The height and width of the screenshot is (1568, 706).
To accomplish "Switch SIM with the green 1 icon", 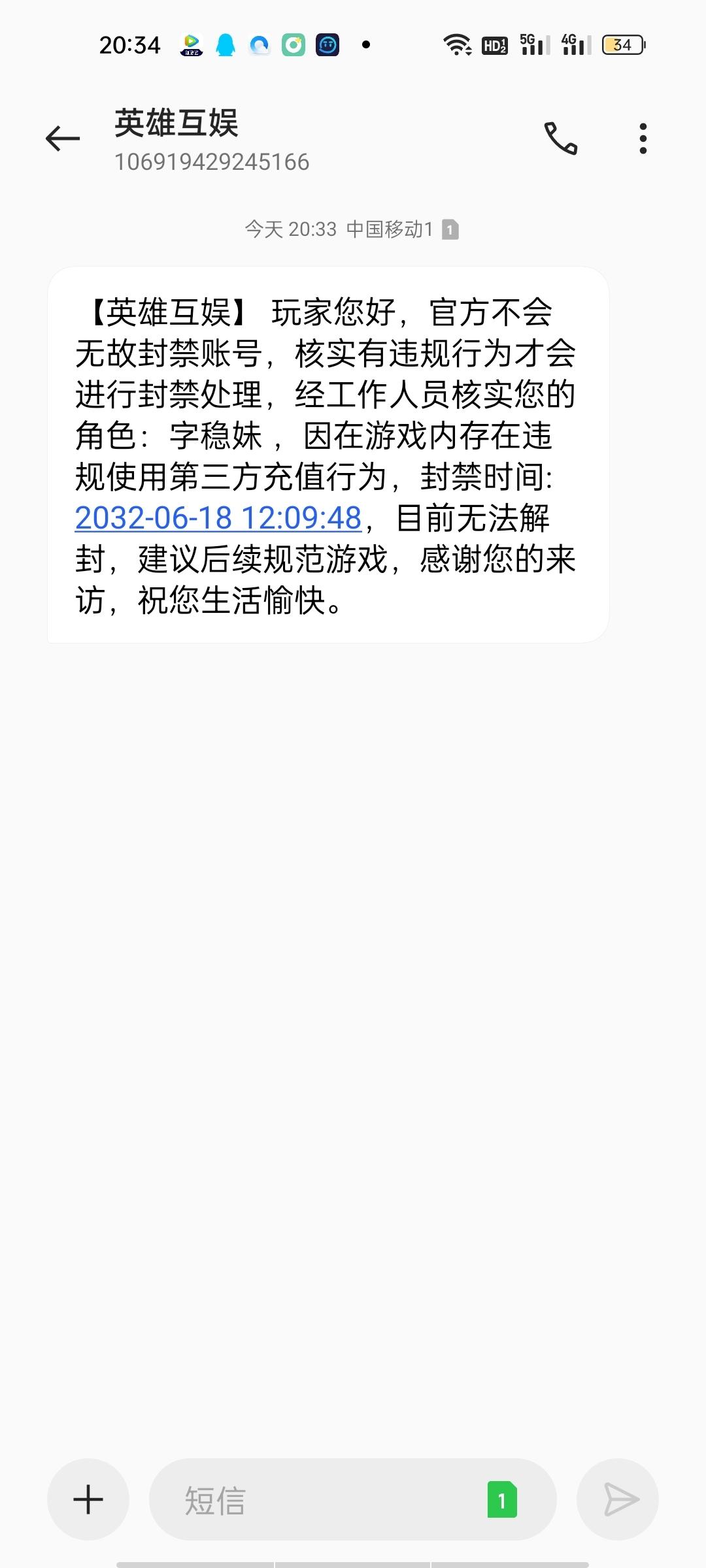I will pyautogui.click(x=502, y=1500).
